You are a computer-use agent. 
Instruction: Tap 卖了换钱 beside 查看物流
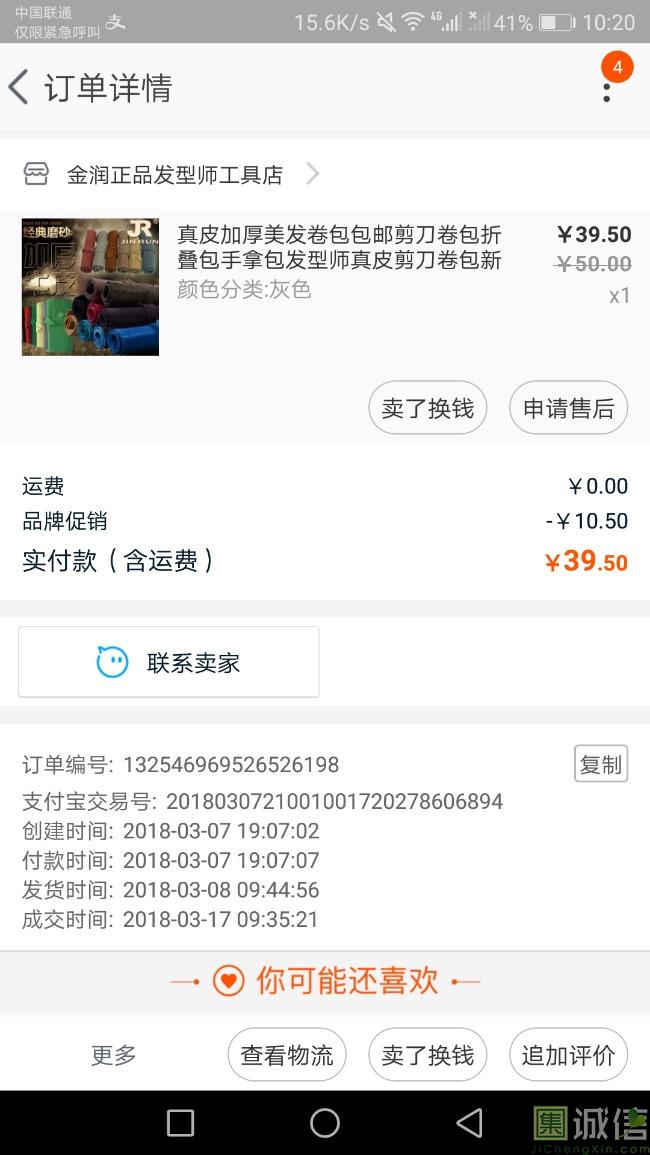[x=427, y=1055]
